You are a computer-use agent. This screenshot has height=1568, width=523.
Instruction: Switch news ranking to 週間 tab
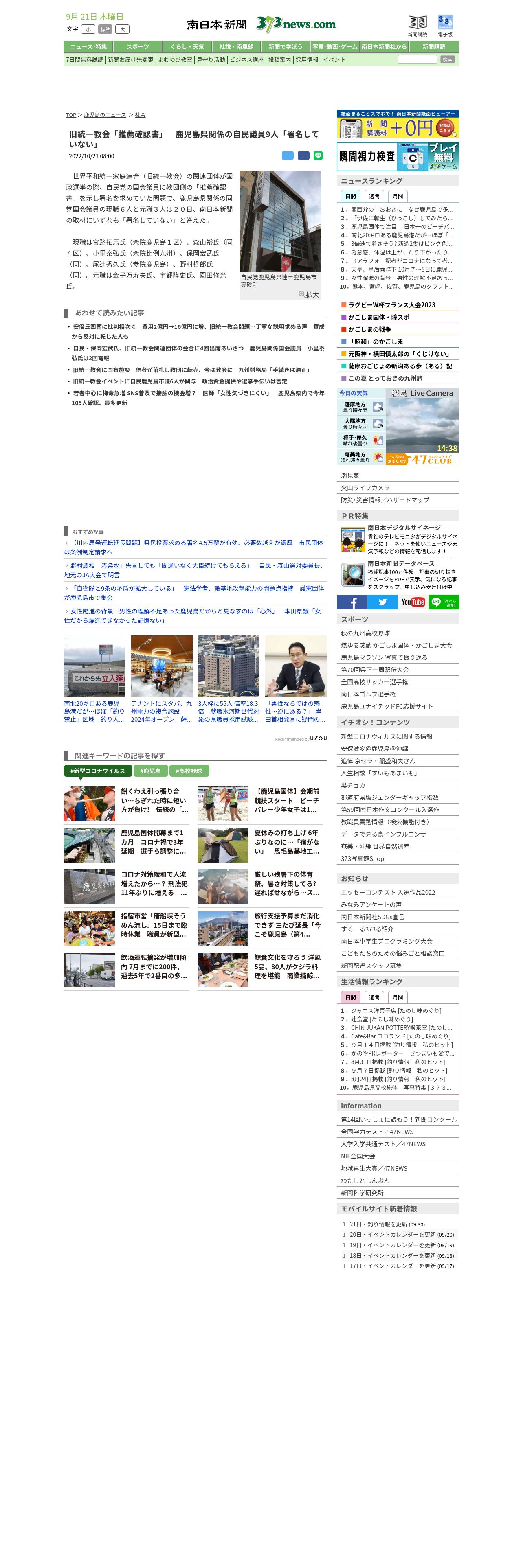pyautogui.click(x=374, y=196)
